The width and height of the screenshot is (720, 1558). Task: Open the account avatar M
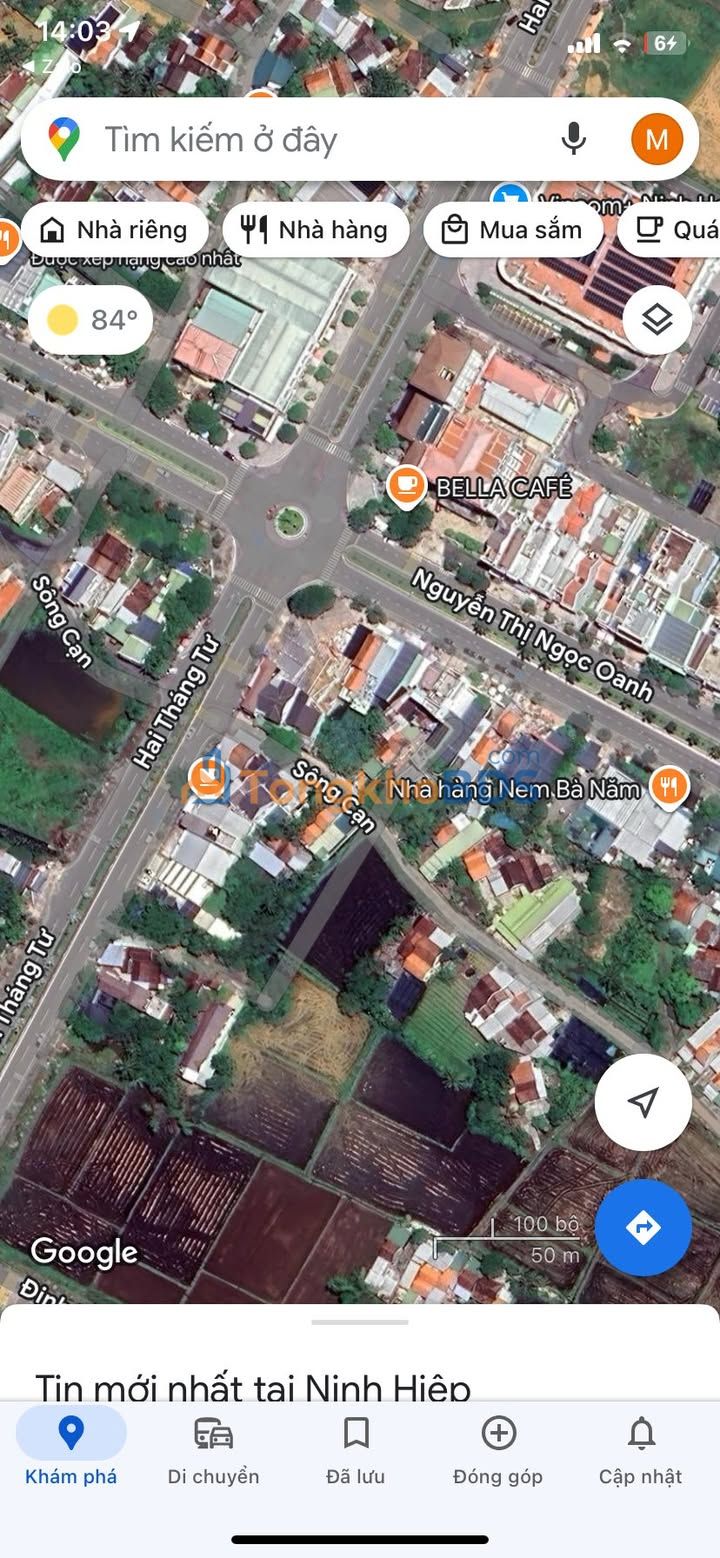pos(657,139)
